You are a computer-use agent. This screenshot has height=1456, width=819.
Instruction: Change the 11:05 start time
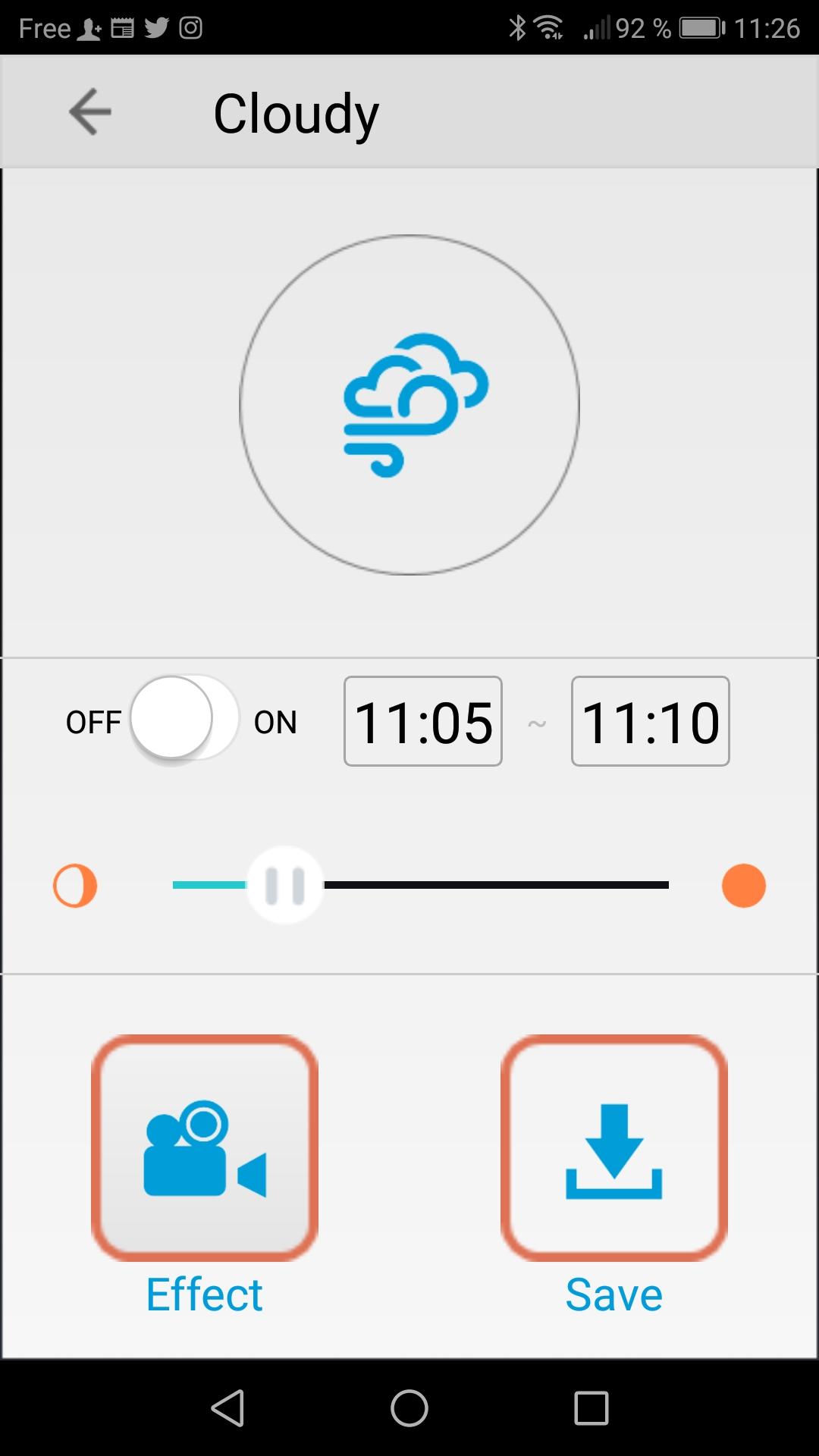point(423,721)
